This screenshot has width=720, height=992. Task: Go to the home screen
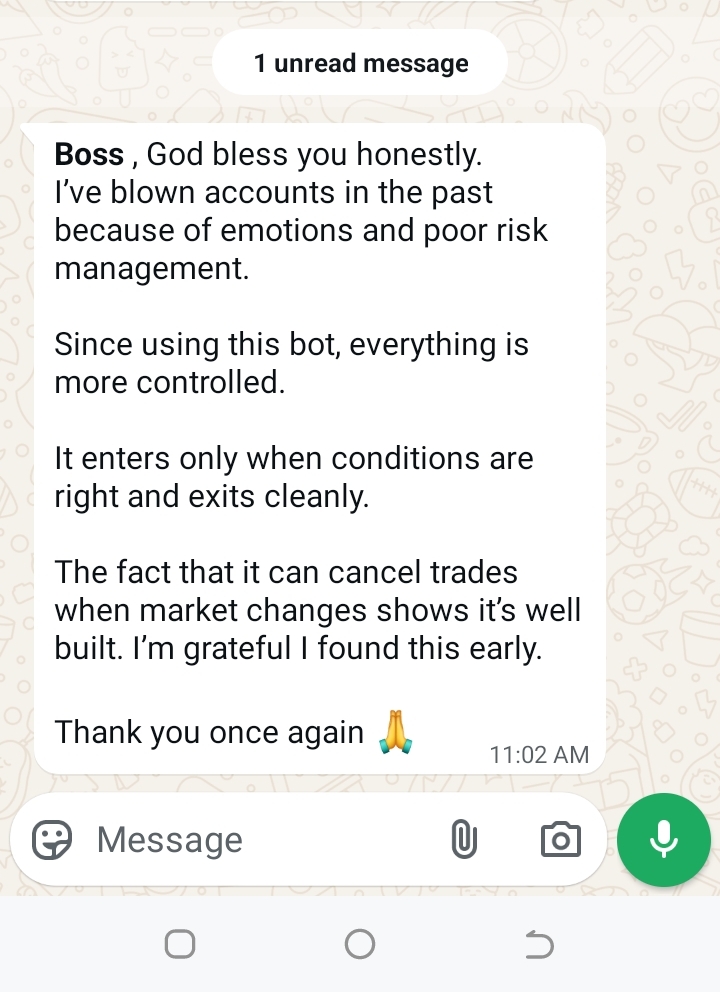pos(359,944)
